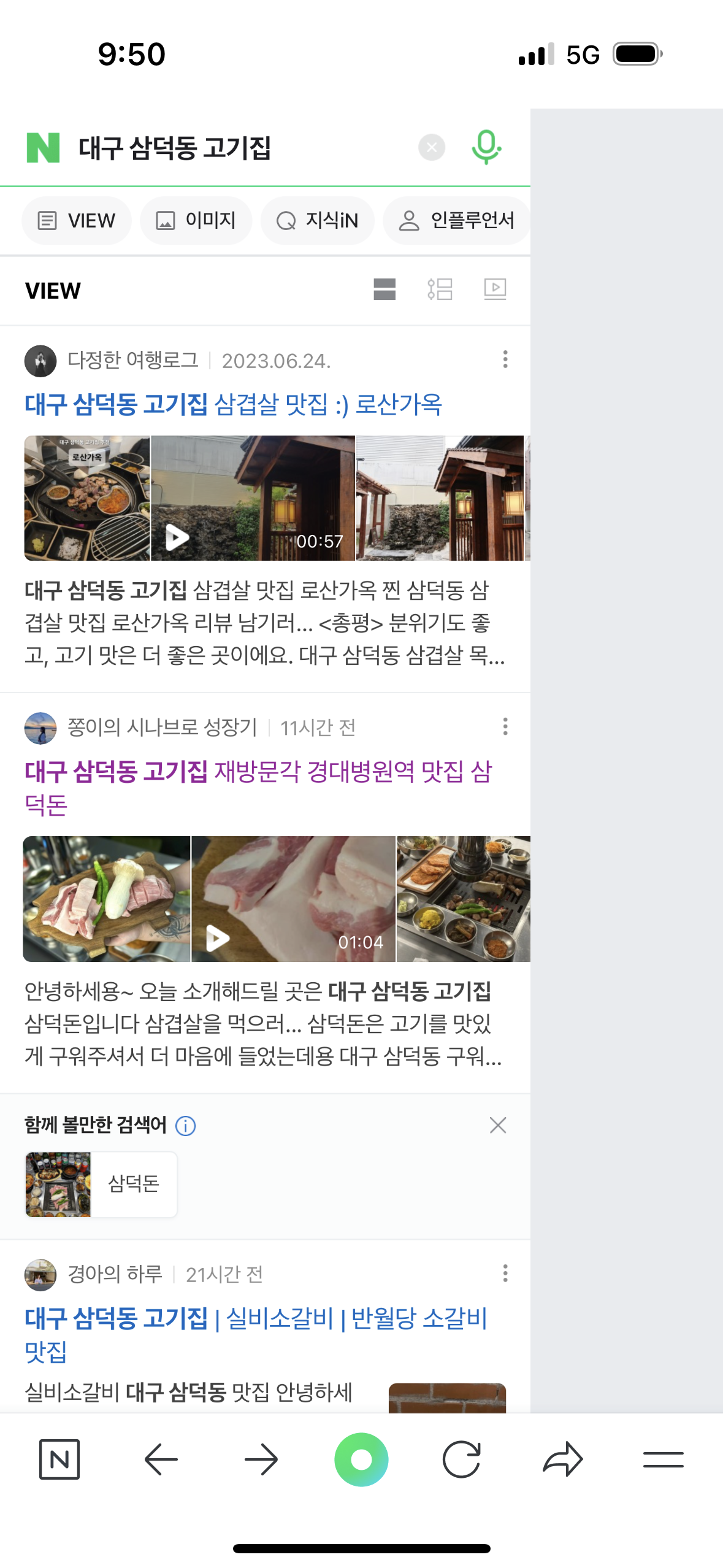Screen dimensions: 723x1568
Task: Start voice search with the microphone
Action: 486,148
